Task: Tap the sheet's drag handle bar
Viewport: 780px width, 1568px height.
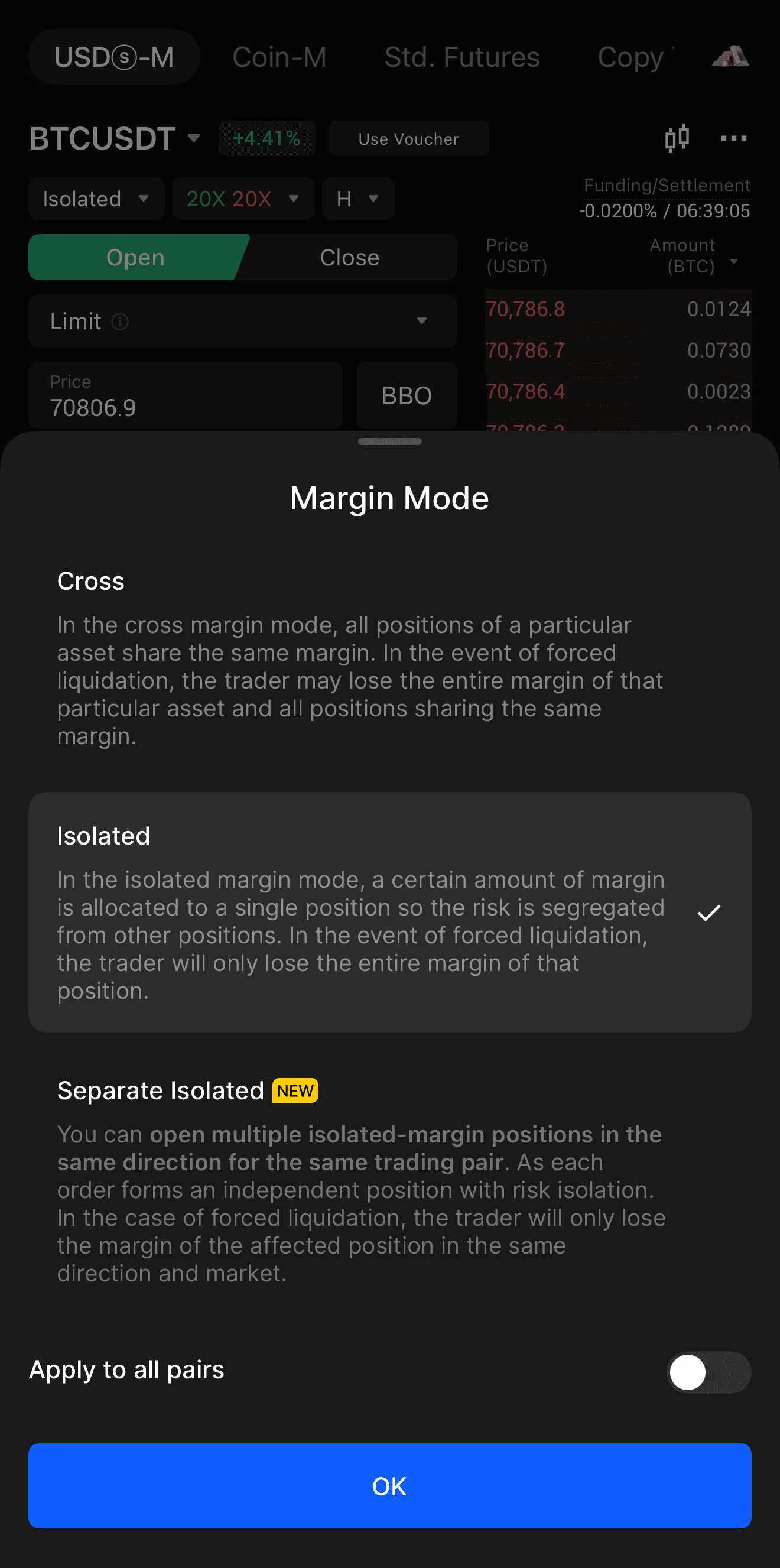Action: point(389,441)
